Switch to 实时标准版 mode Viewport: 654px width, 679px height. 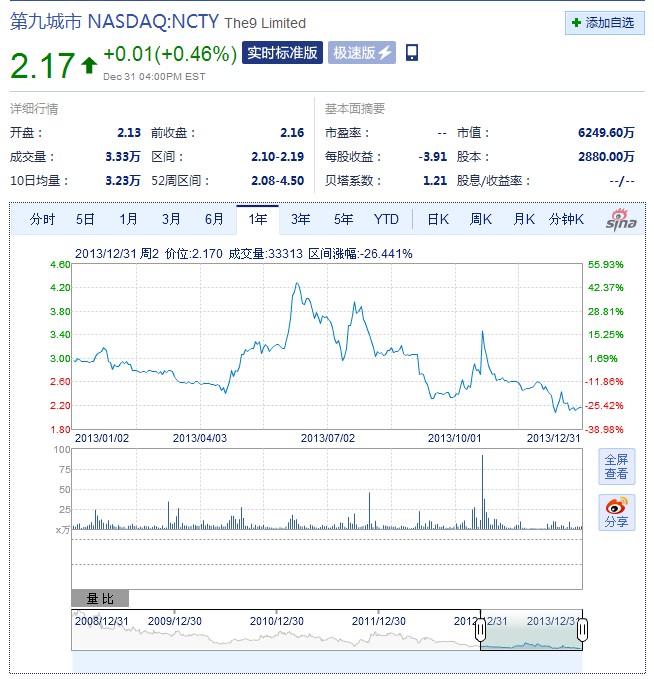point(282,53)
